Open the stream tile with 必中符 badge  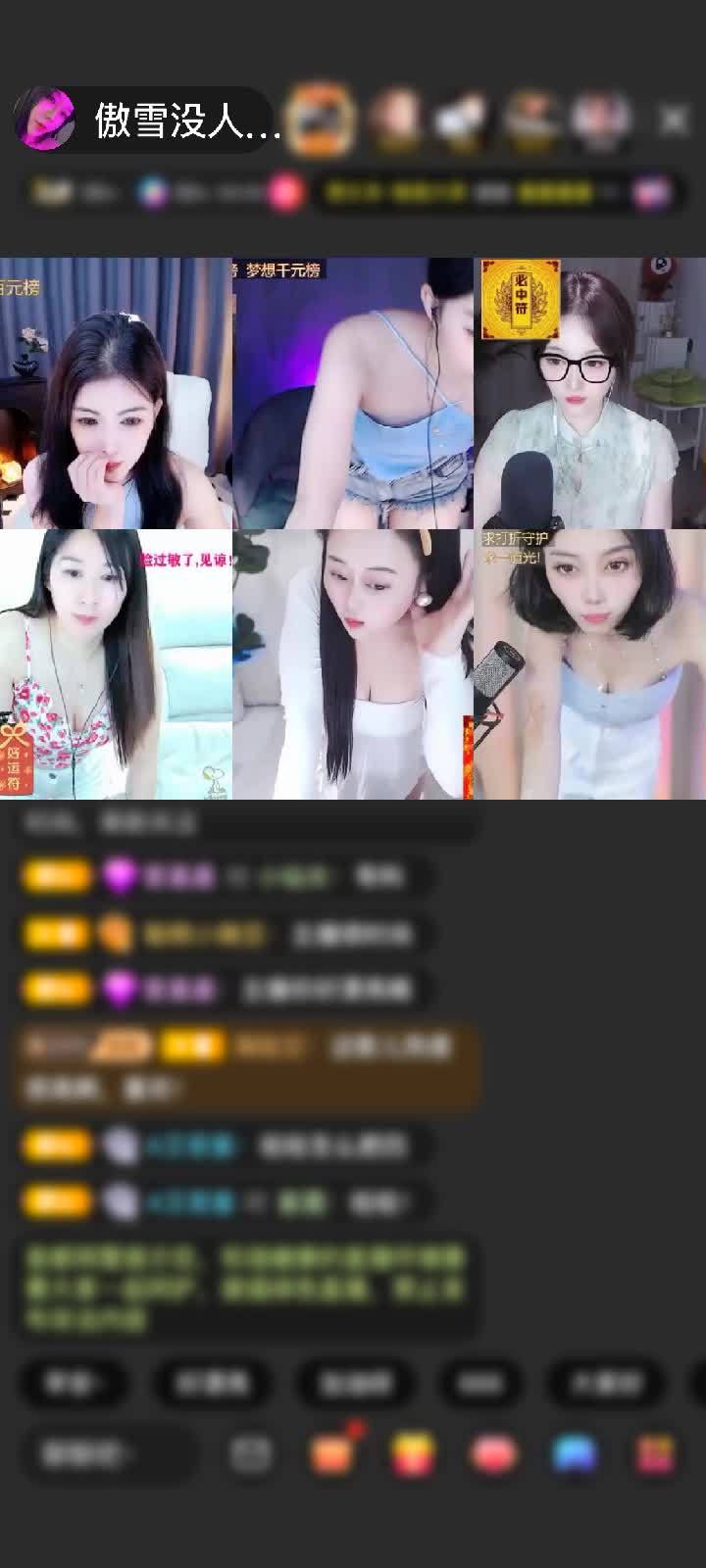(x=589, y=394)
